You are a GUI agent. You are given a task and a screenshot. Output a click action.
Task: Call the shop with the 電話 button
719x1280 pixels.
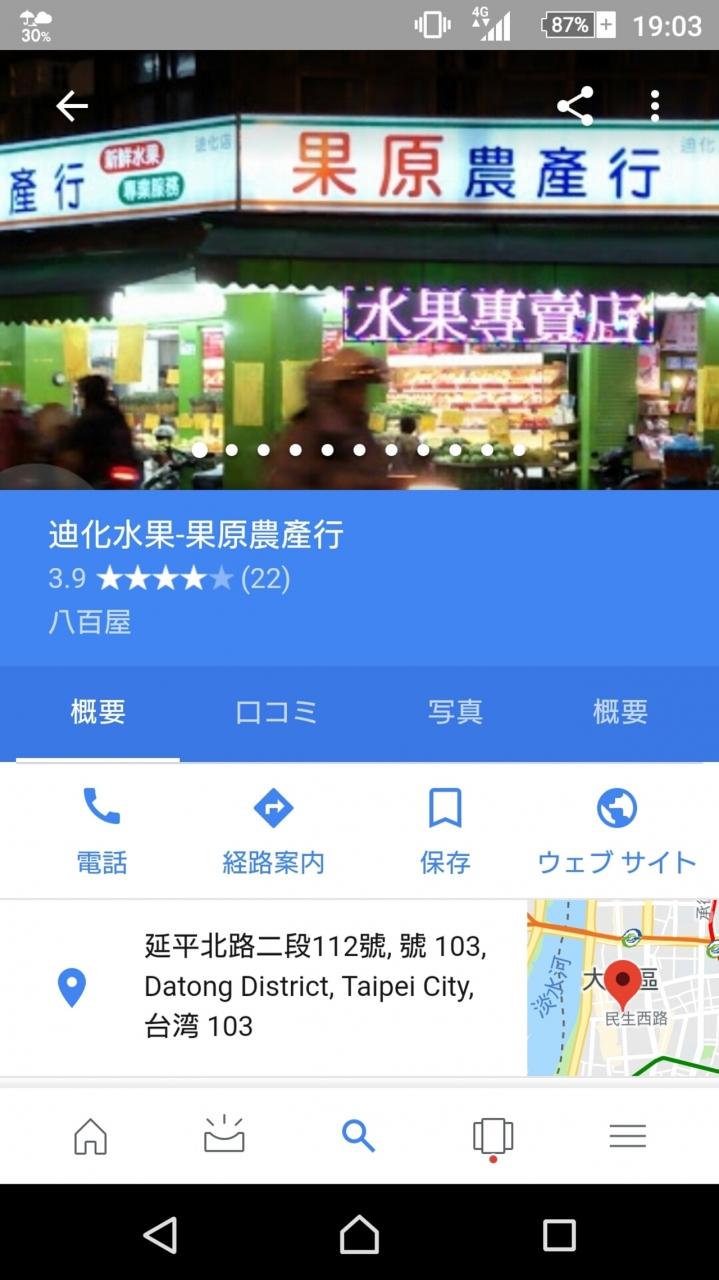(101, 831)
